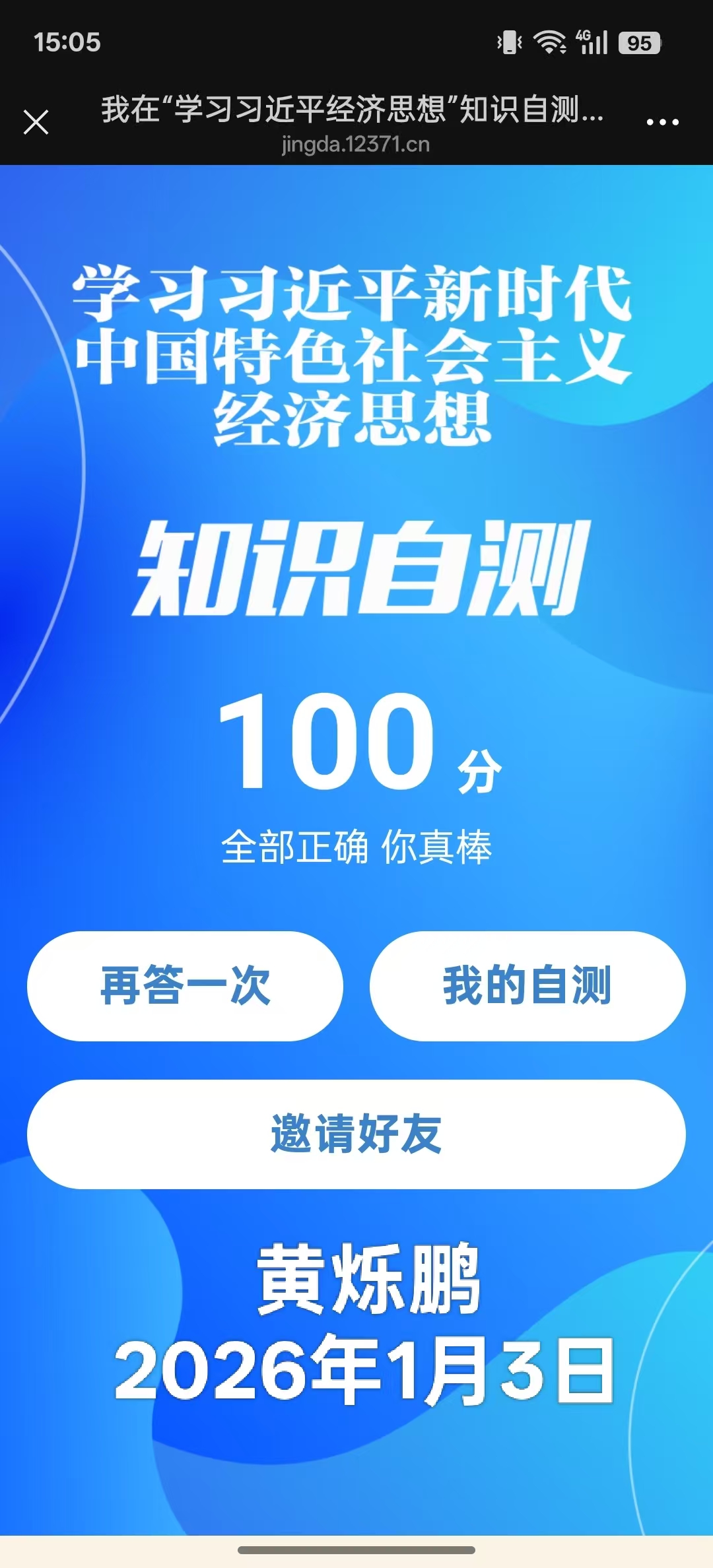This screenshot has width=713, height=1568.
Task: Close the webpage with the X icon
Action: 36,122
